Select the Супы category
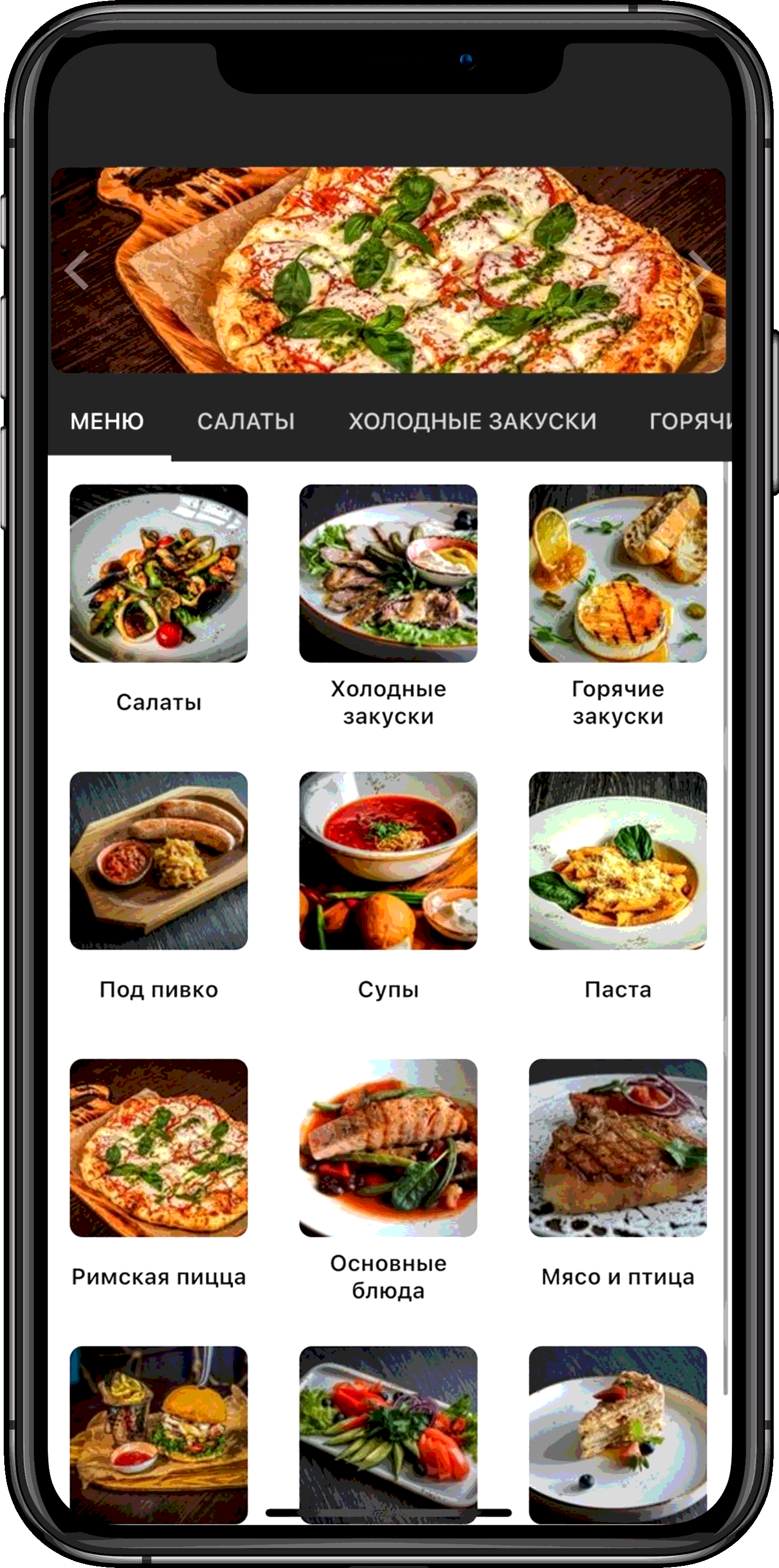The image size is (779, 1568). point(388,861)
